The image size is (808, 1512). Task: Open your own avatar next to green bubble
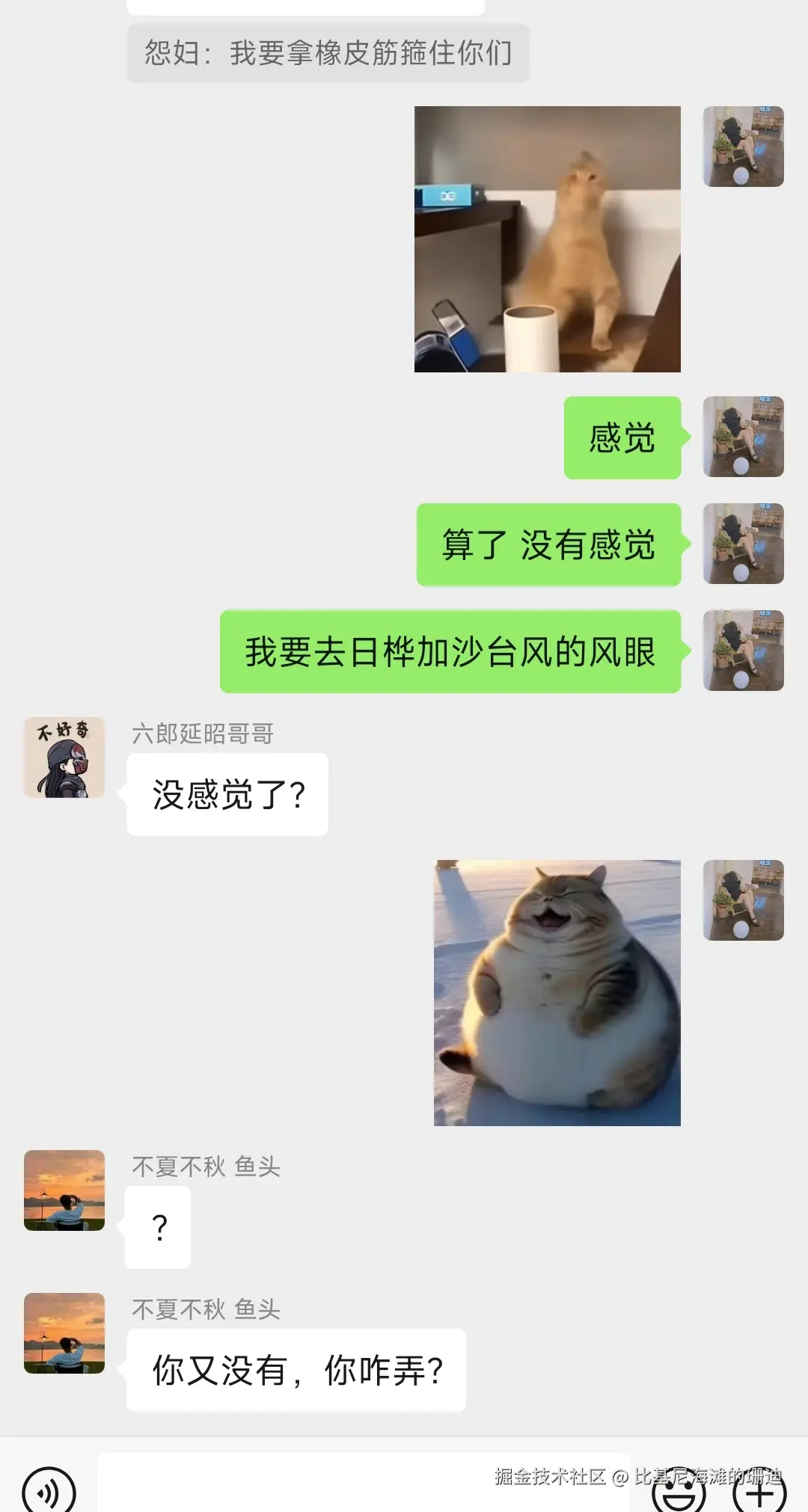click(x=743, y=438)
